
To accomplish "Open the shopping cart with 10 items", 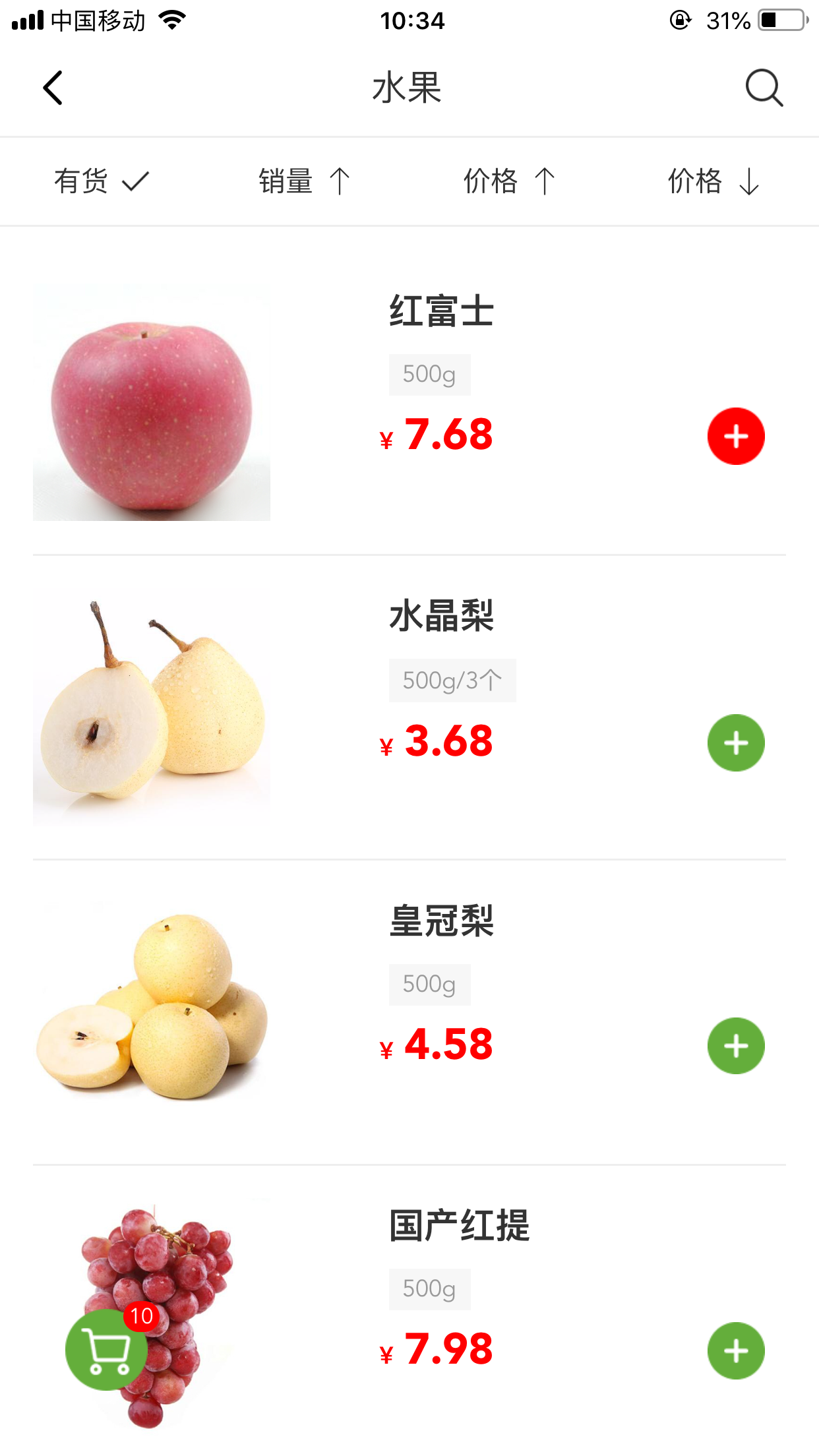I will click(x=107, y=1350).
